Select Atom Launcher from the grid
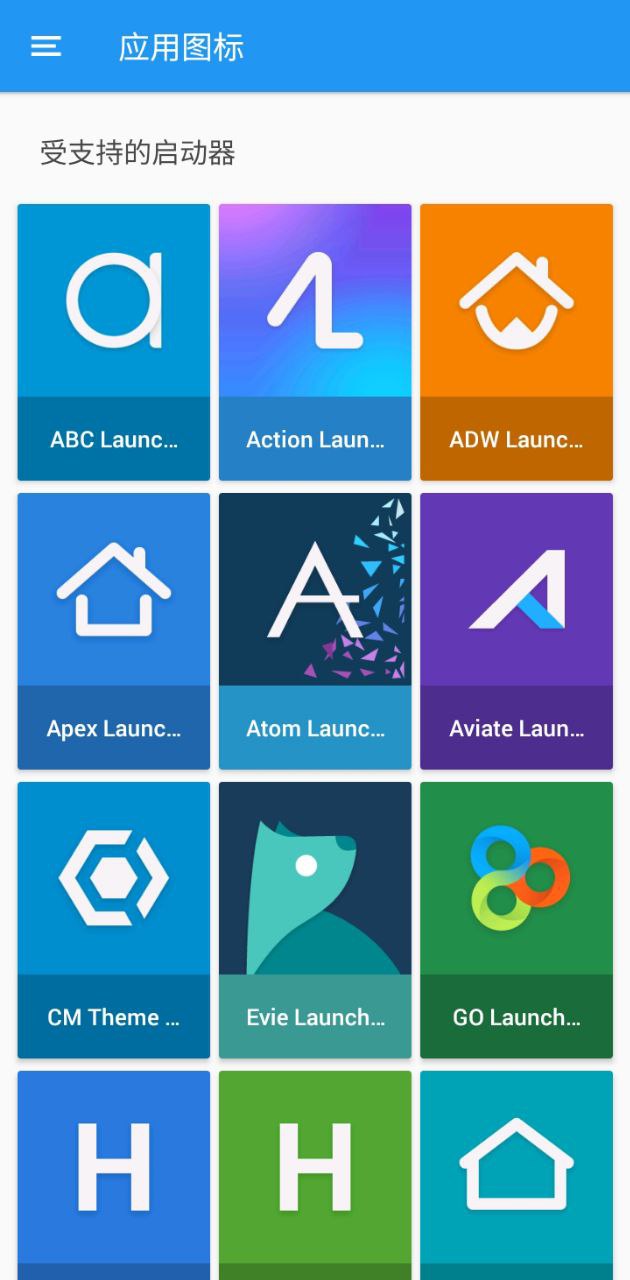 [315, 631]
